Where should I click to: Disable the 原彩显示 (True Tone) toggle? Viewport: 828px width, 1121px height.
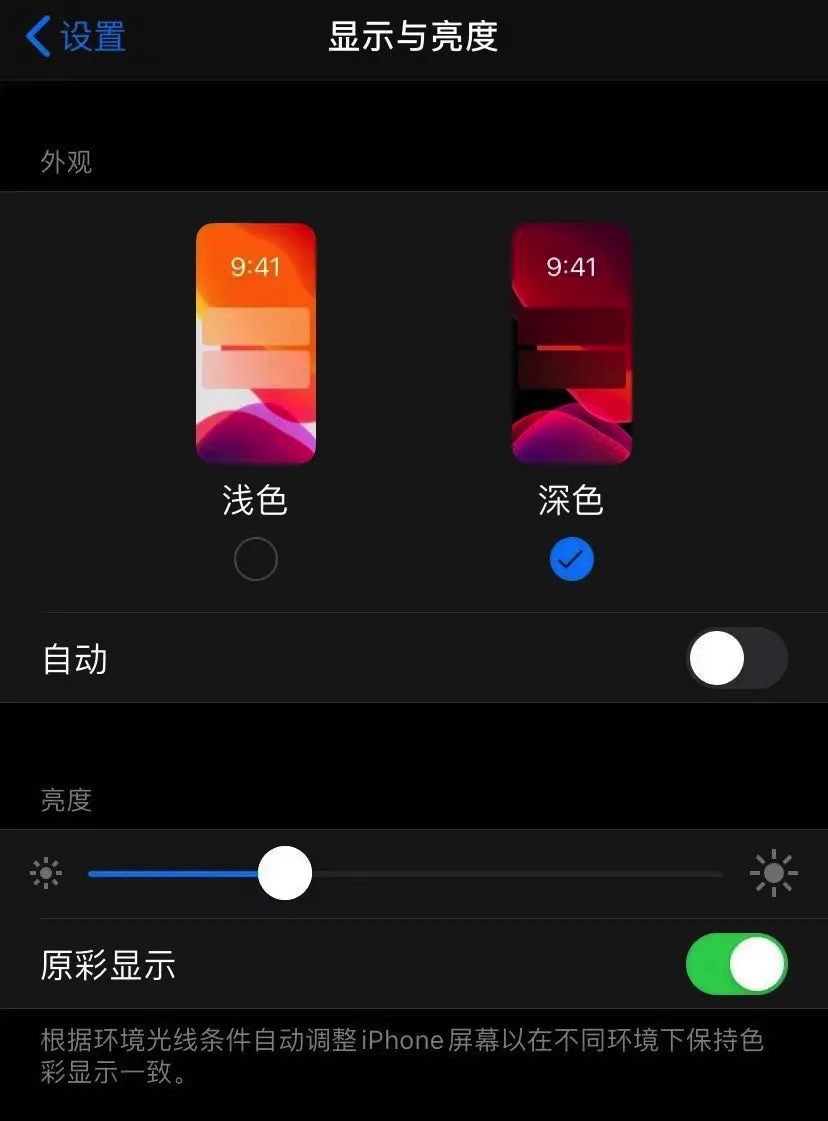point(737,964)
